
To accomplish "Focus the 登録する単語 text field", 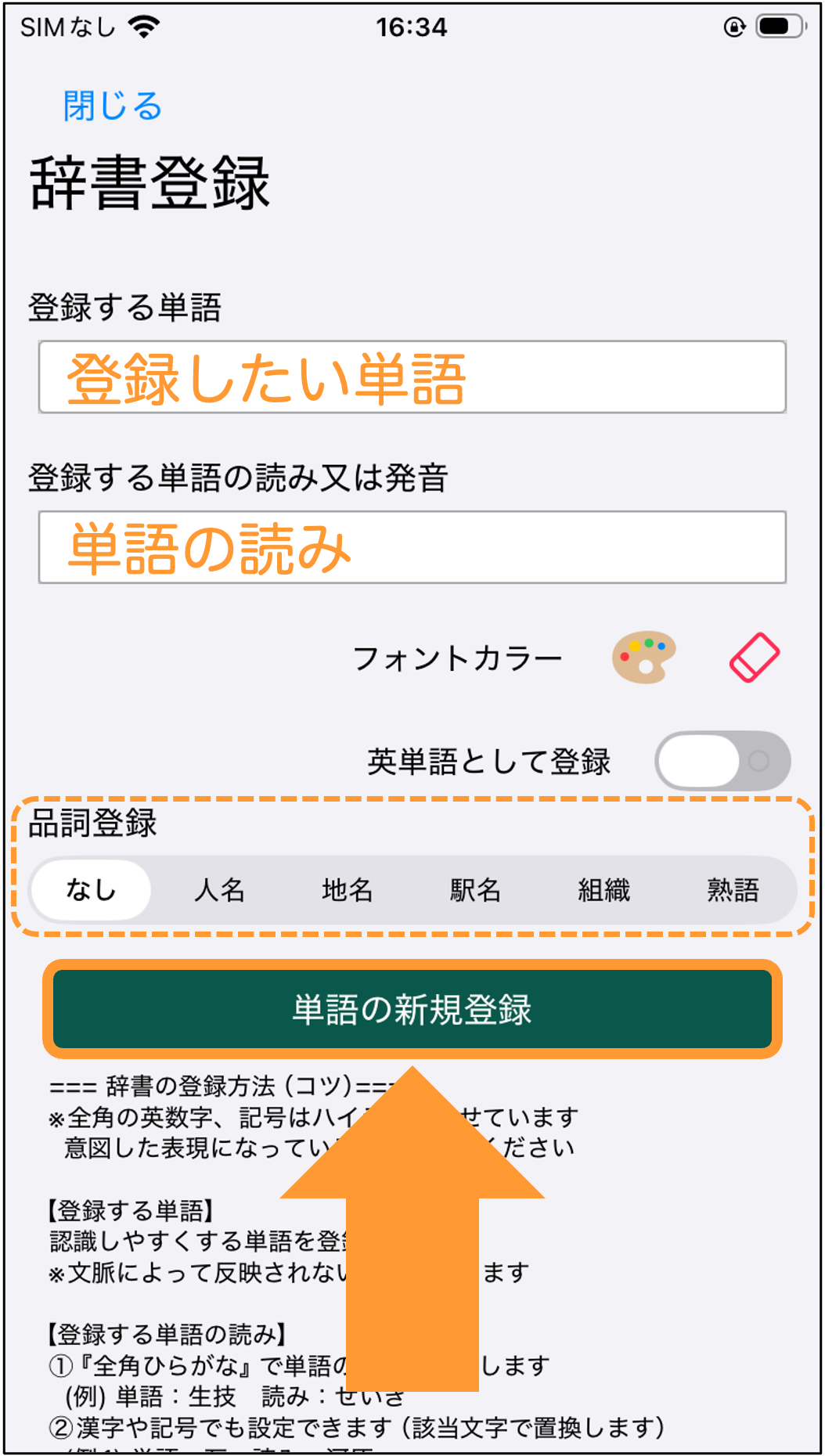I will click(412, 377).
